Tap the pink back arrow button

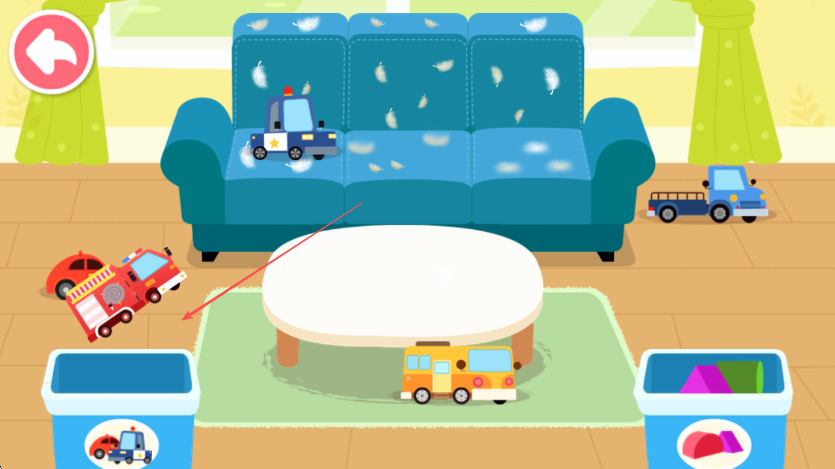51,51
